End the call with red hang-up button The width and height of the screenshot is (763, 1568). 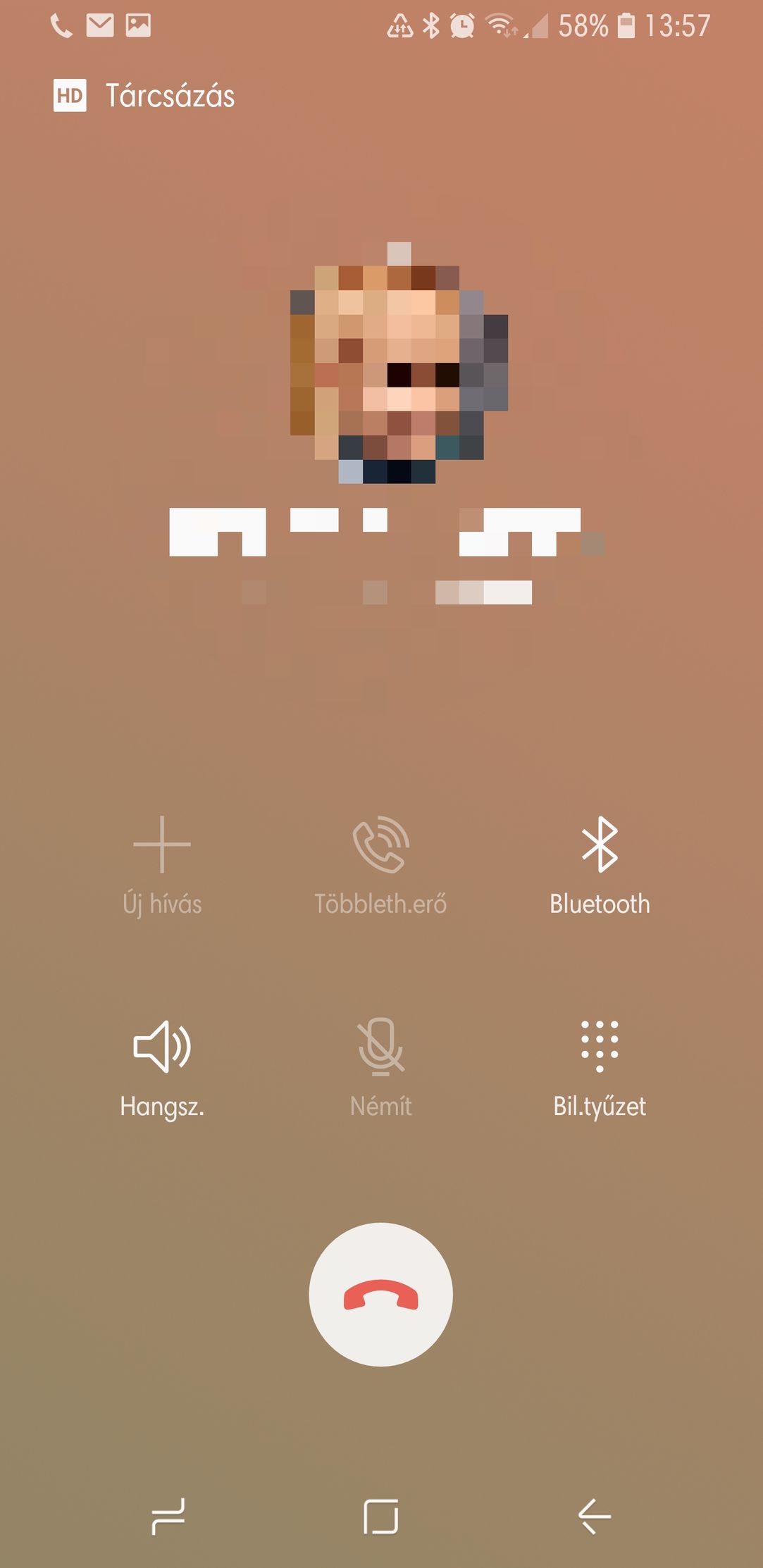[380, 1295]
